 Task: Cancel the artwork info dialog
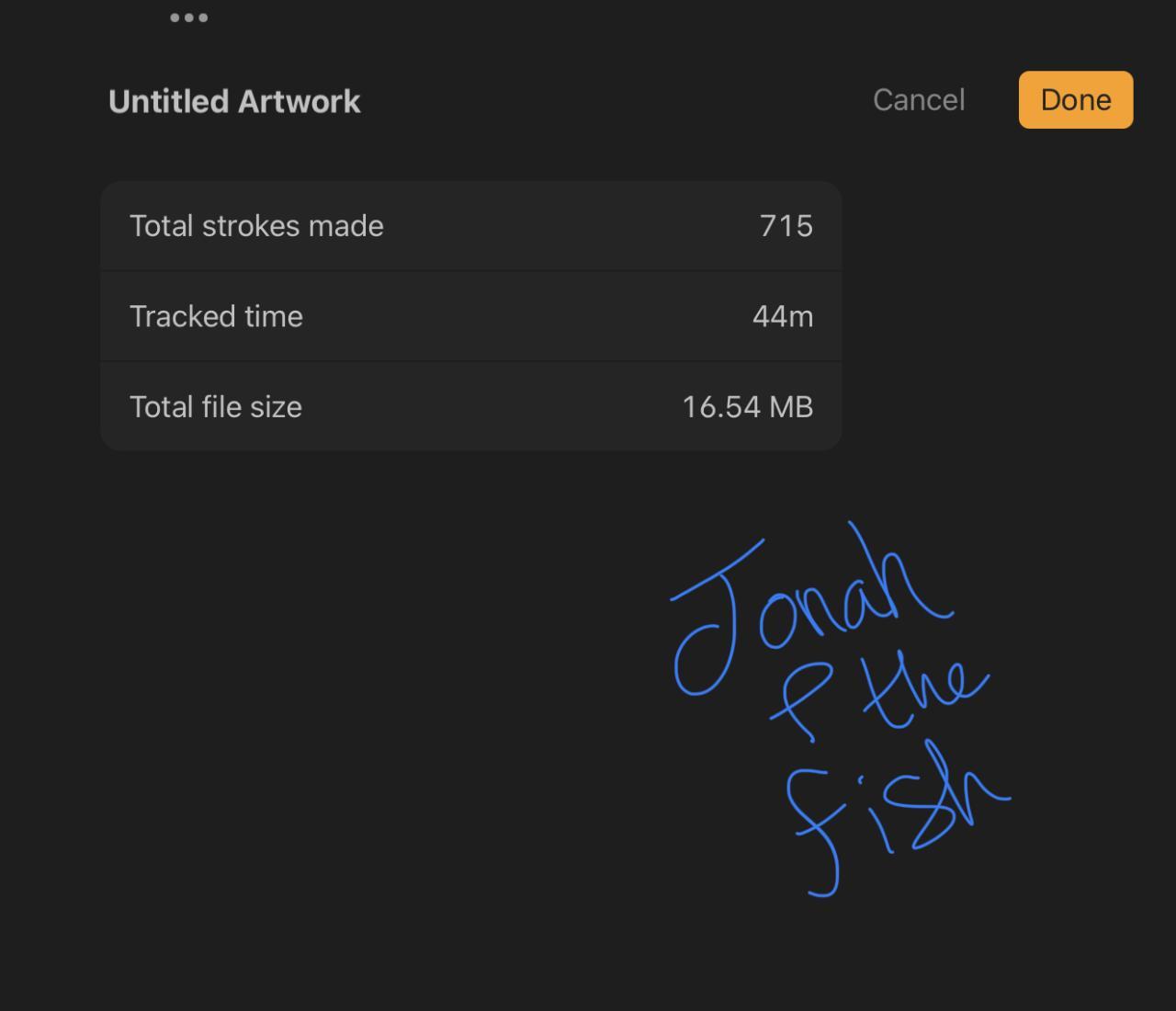pos(918,99)
